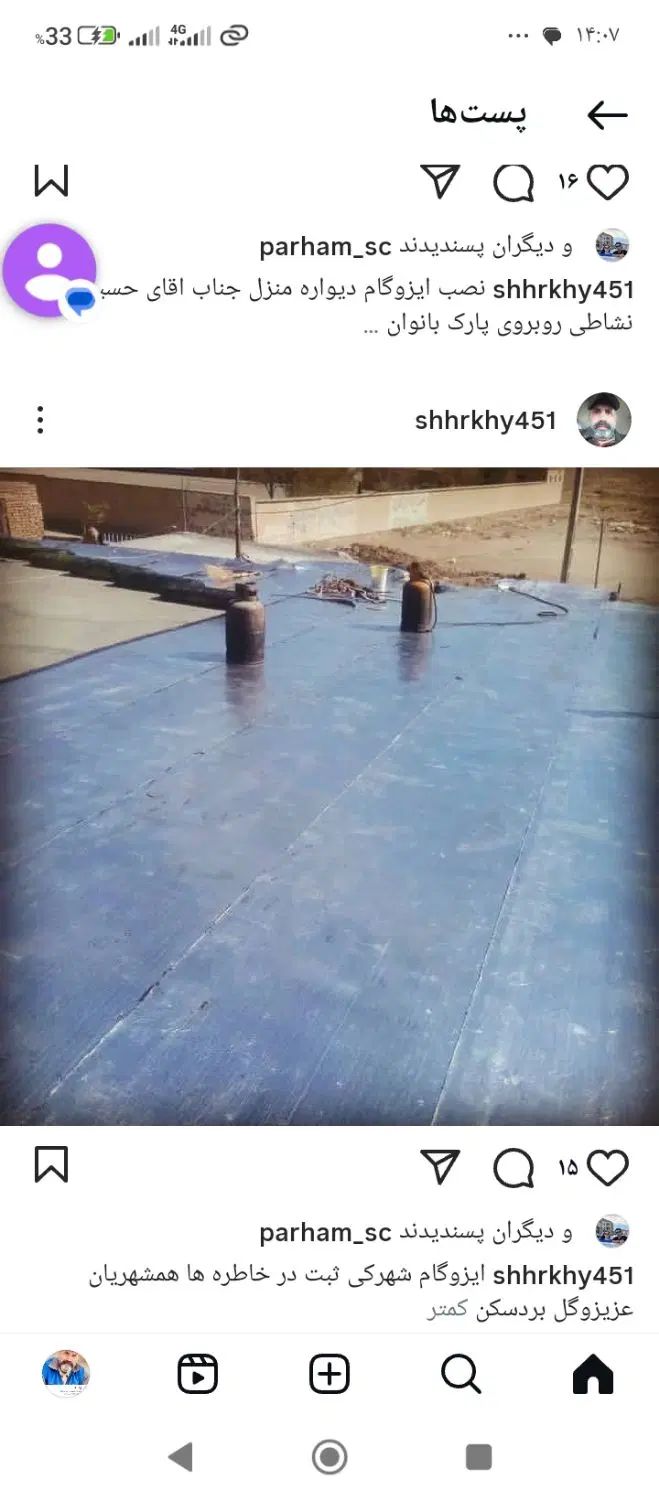Open three-dot options menu for shhrkhy451's post
Screen dimensions: 659x1500
coord(40,420)
